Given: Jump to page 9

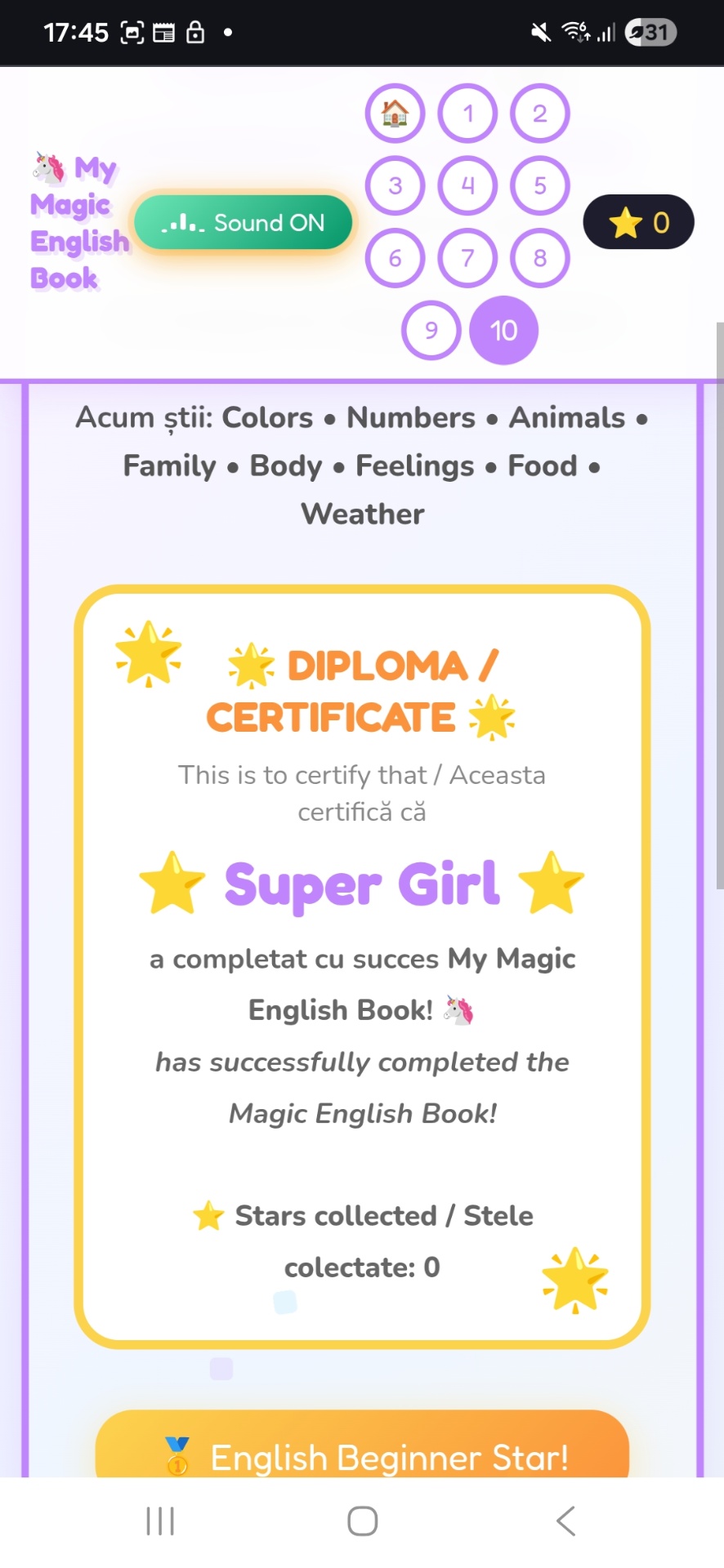Looking at the screenshot, I should [431, 331].
